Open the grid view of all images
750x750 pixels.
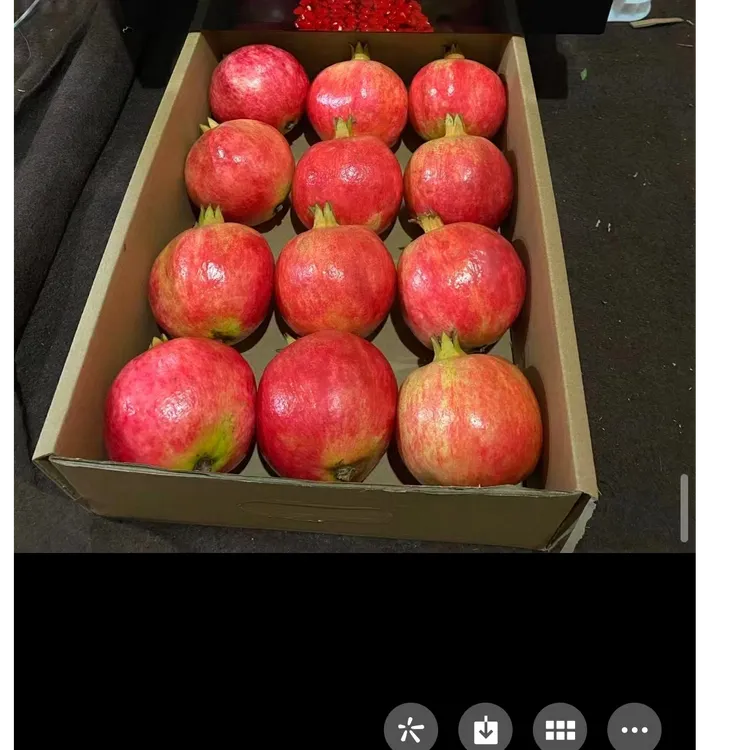pos(560,729)
